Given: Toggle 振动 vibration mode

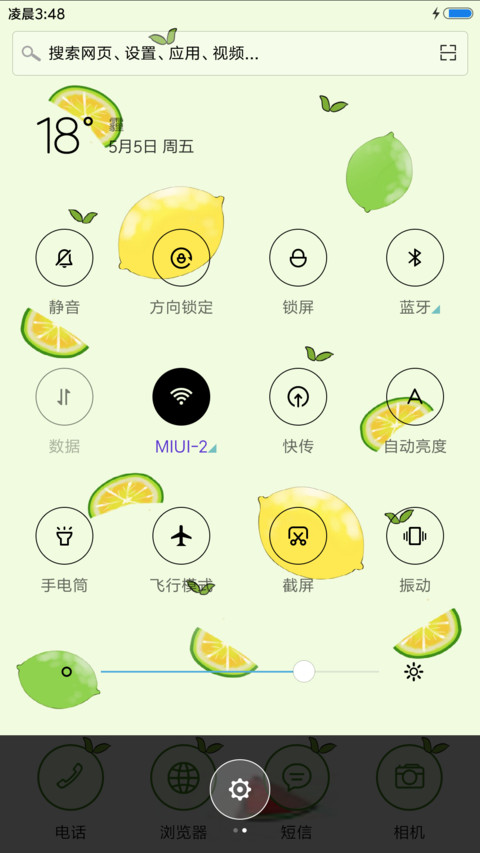Looking at the screenshot, I should tap(415, 536).
